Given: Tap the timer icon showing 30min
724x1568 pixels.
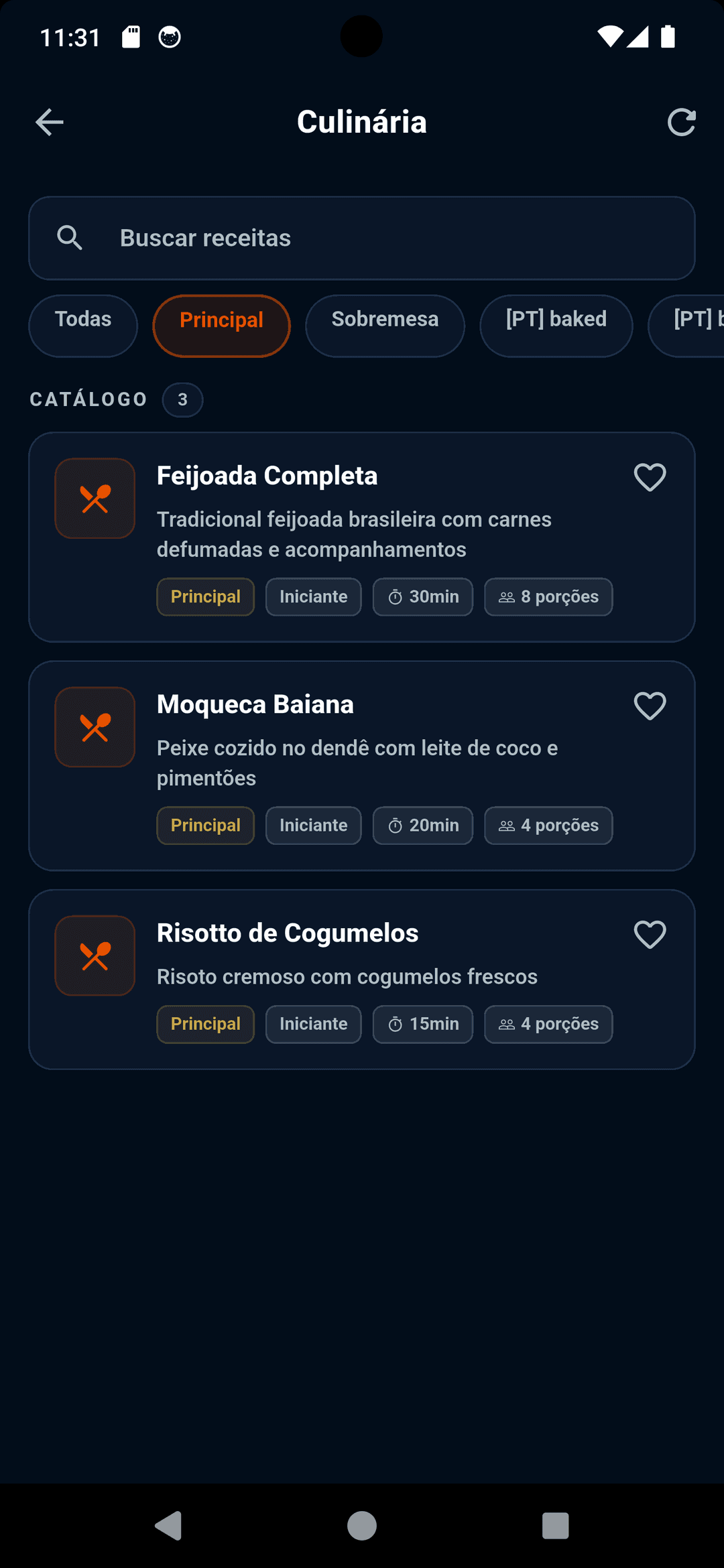Looking at the screenshot, I should (x=396, y=596).
